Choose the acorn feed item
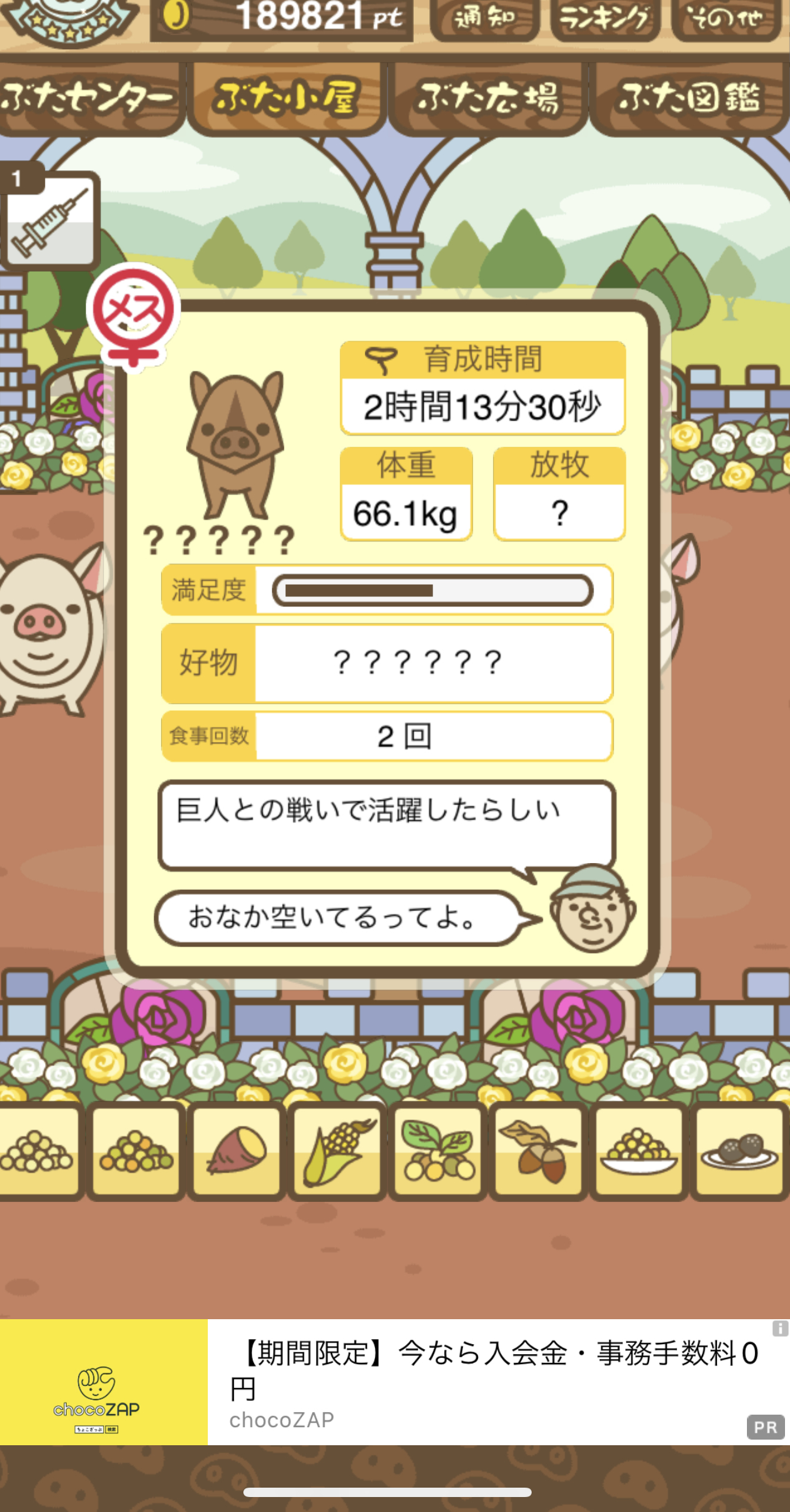This screenshot has height=1512, width=790. pos(538,1151)
